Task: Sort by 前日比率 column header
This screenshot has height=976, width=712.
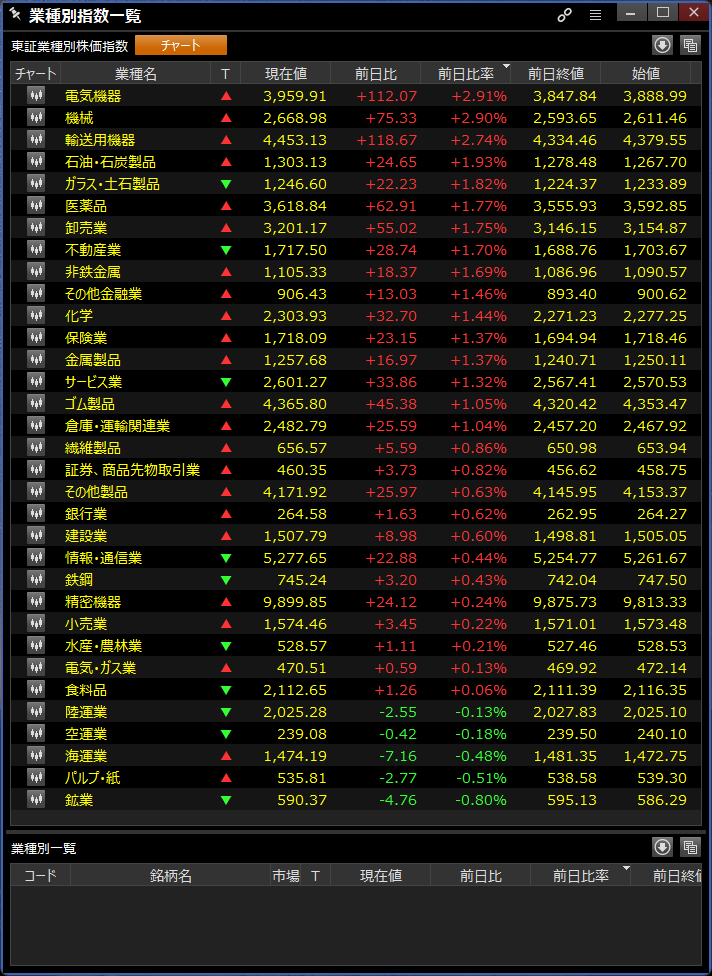Action: tap(466, 73)
